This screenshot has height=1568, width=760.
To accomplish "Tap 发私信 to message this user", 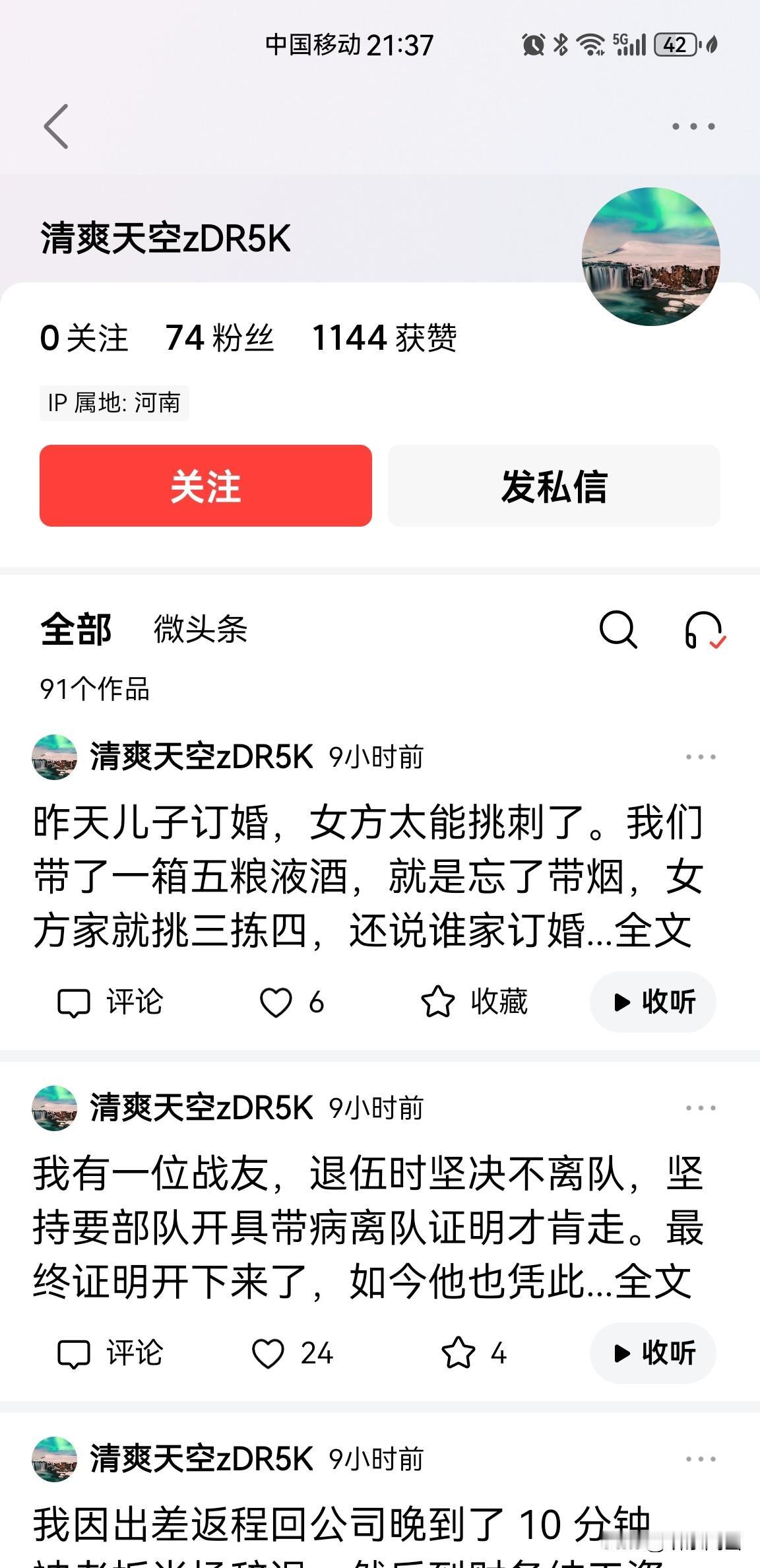I will tap(554, 486).
